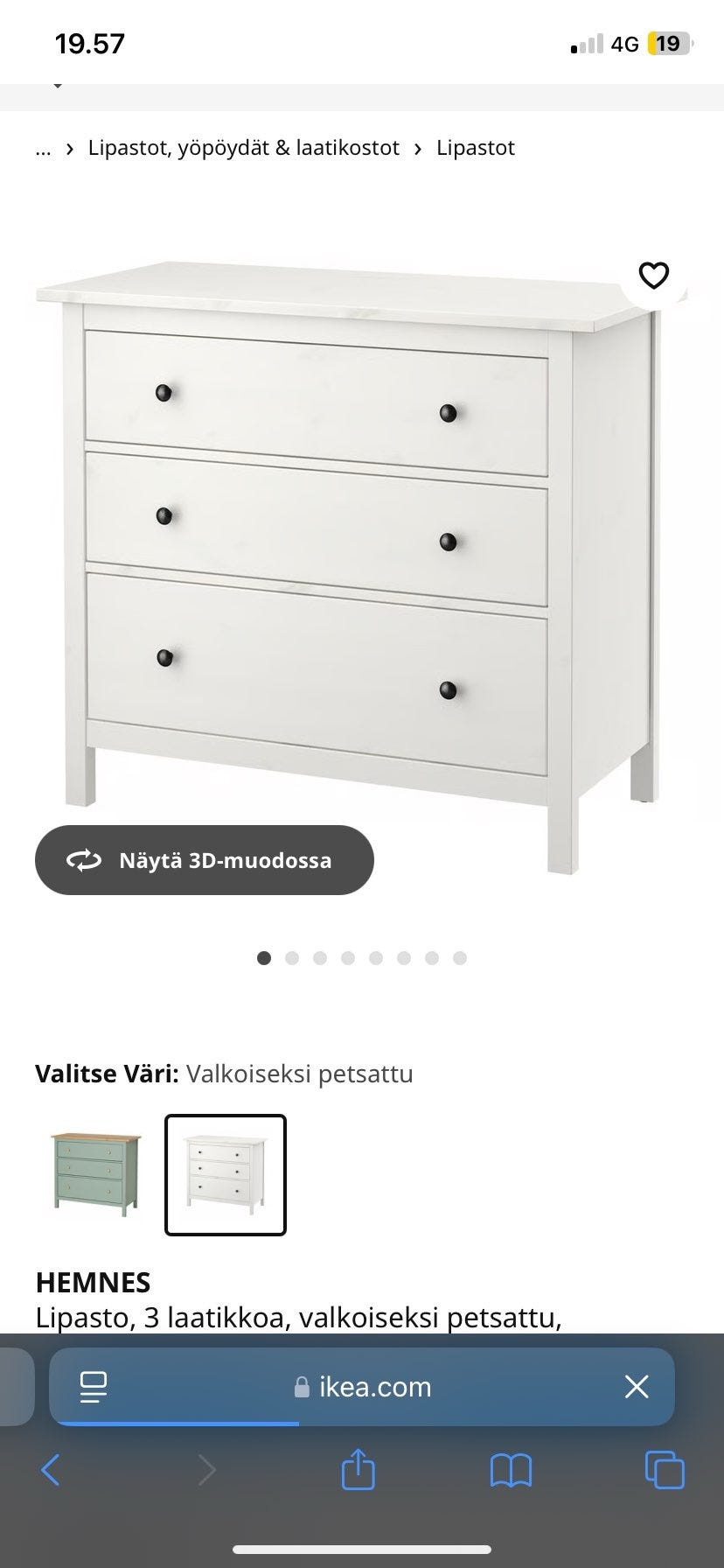The width and height of the screenshot is (724, 1568).
Task: Tap the padlock icon beside ikea.com
Action: [302, 1386]
